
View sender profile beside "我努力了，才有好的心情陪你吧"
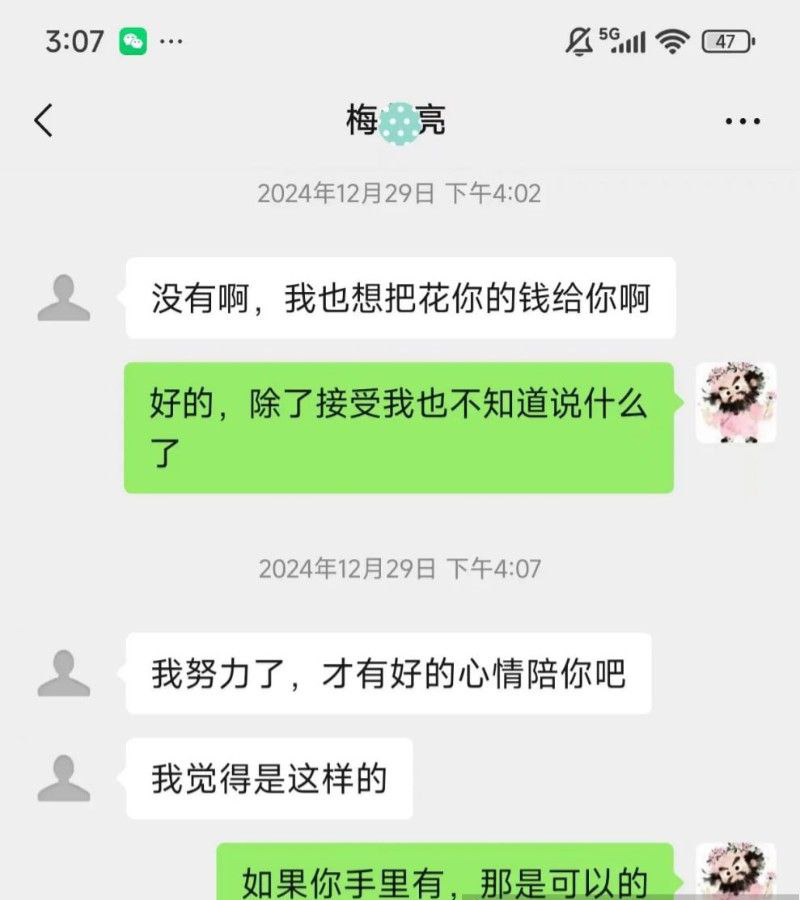point(64,673)
